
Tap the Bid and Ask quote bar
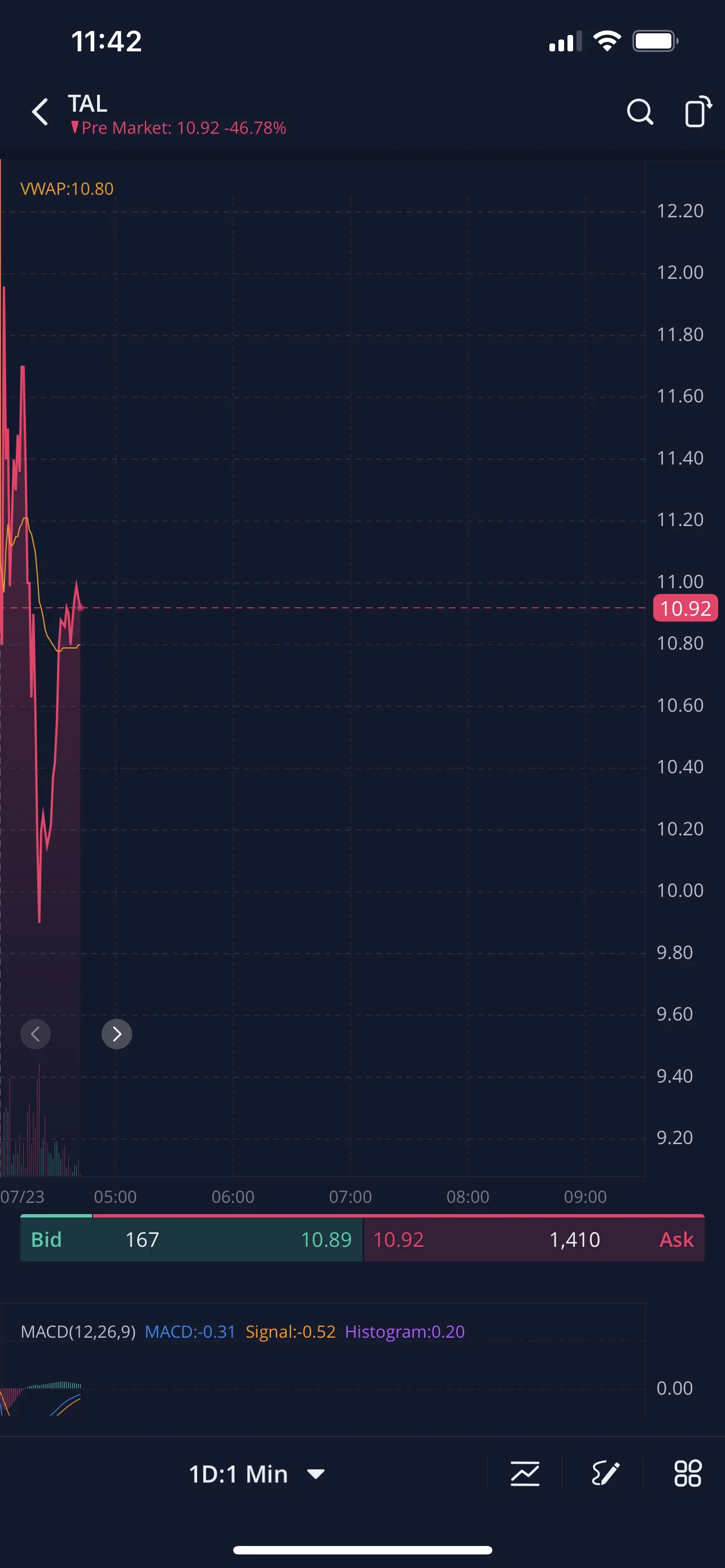coord(362,1238)
